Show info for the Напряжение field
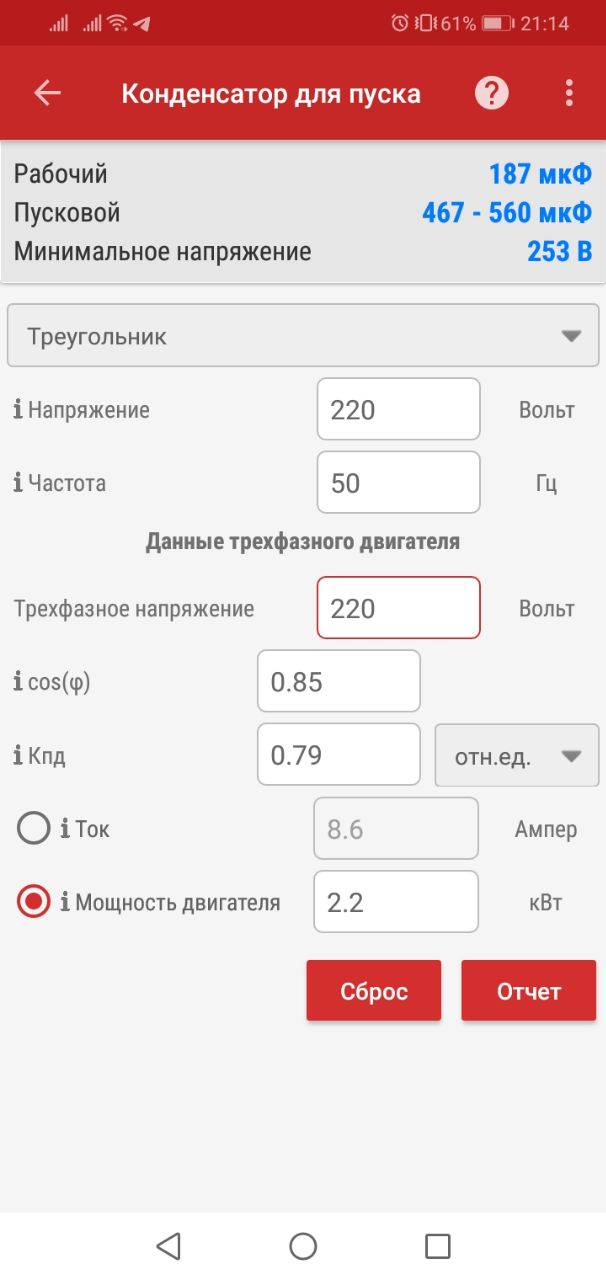606x1280 pixels. pos(18,409)
